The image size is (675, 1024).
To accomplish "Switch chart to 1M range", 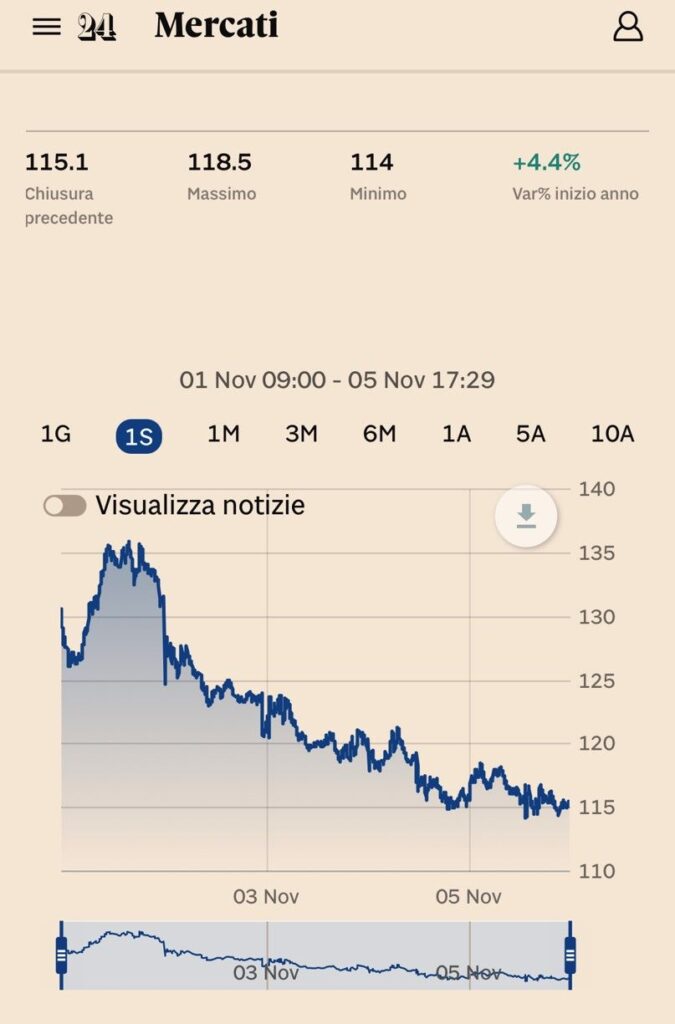I will pyautogui.click(x=223, y=434).
